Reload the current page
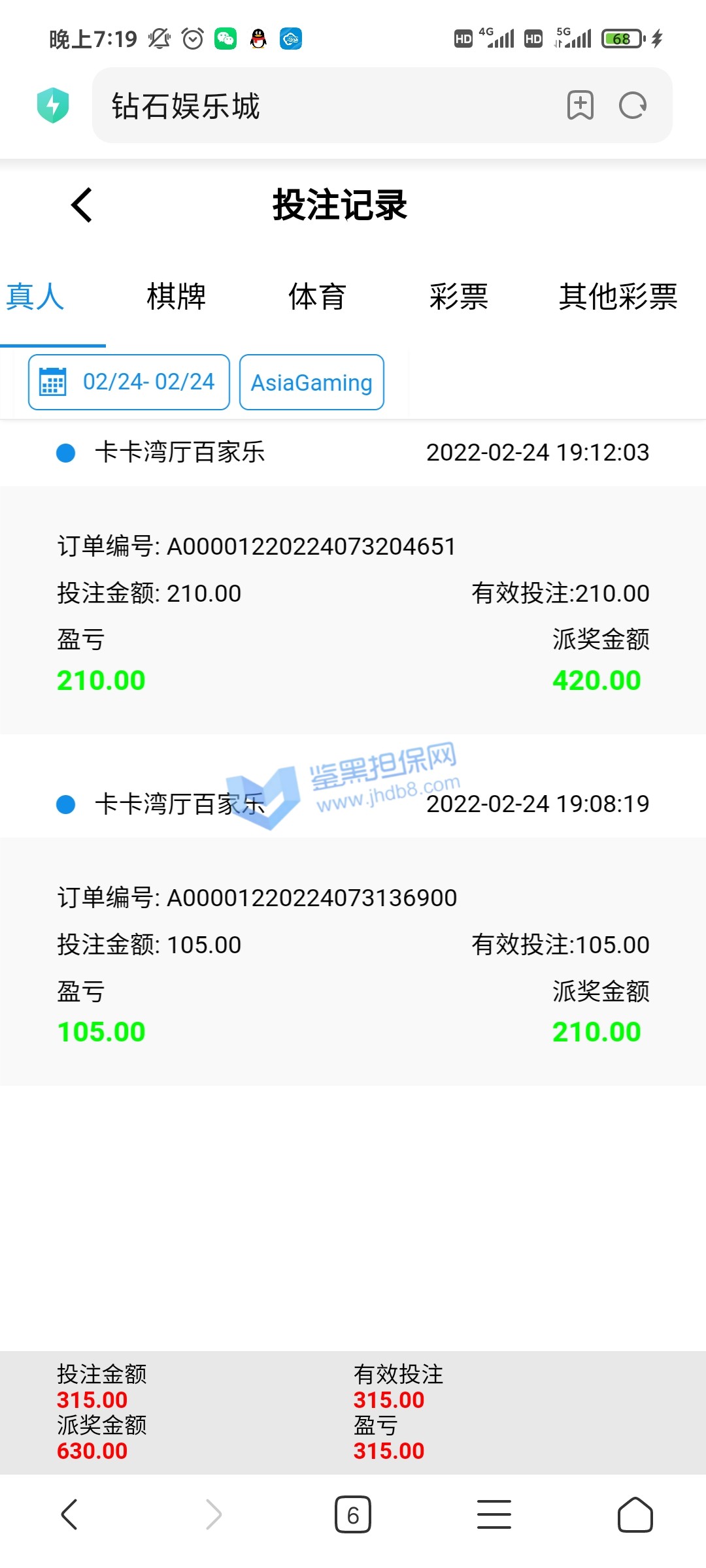Viewport: 706px width, 1568px height. (x=633, y=105)
